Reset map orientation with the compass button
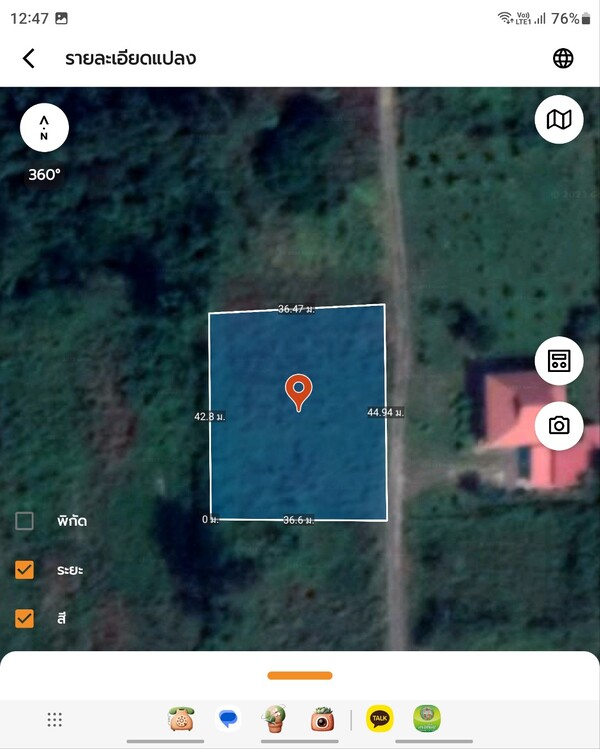The height and width of the screenshot is (749, 600). [x=44, y=128]
